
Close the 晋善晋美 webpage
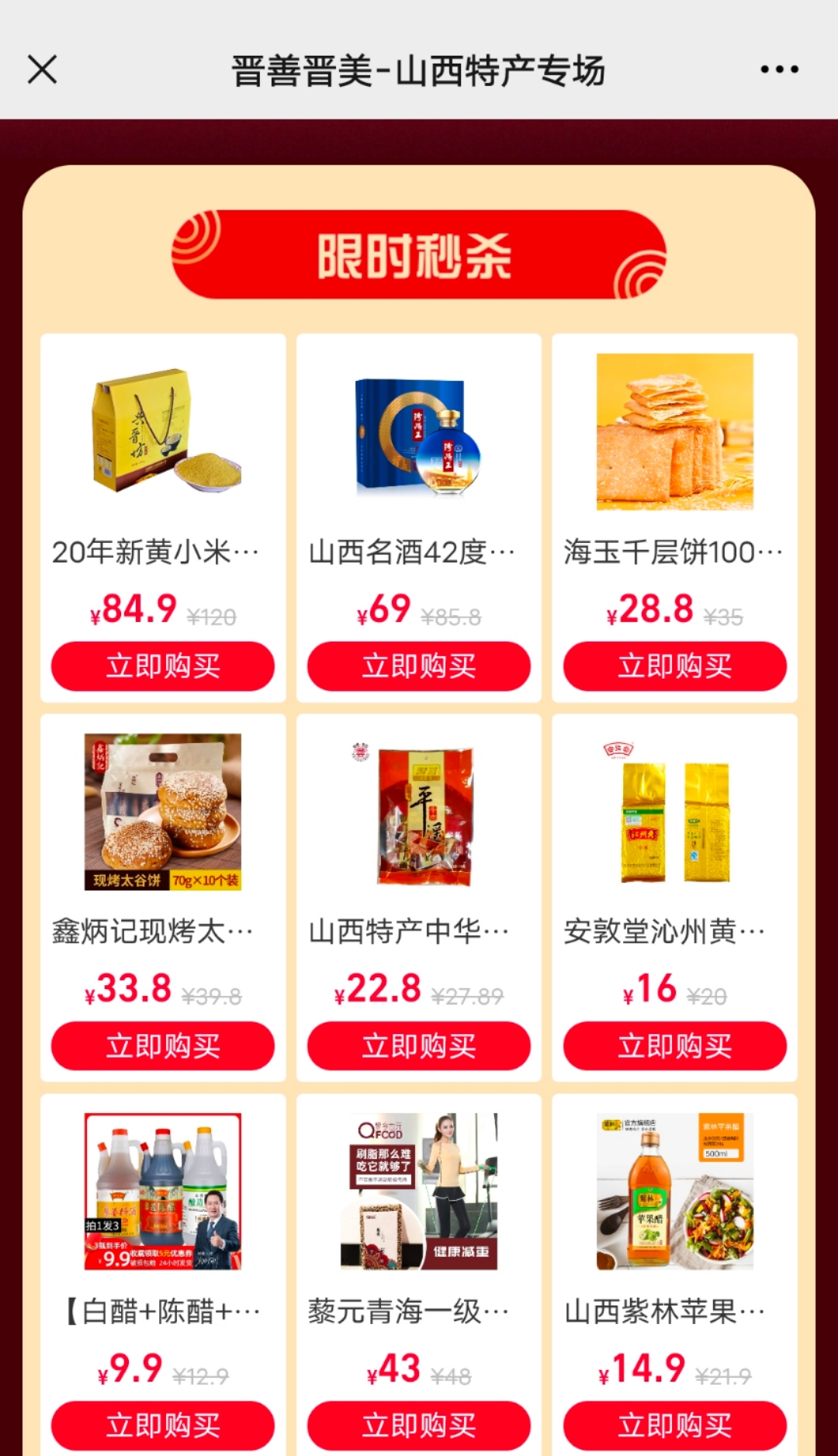43,70
